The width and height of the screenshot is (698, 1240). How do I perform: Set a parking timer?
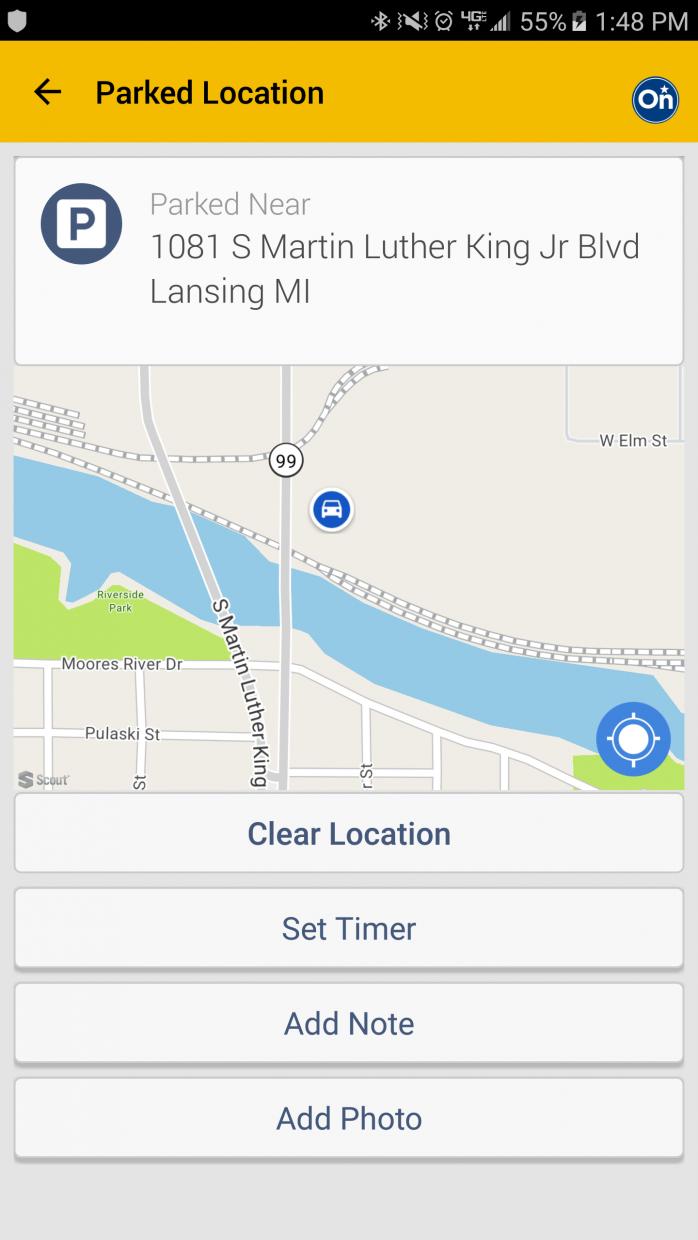coord(349,929)
